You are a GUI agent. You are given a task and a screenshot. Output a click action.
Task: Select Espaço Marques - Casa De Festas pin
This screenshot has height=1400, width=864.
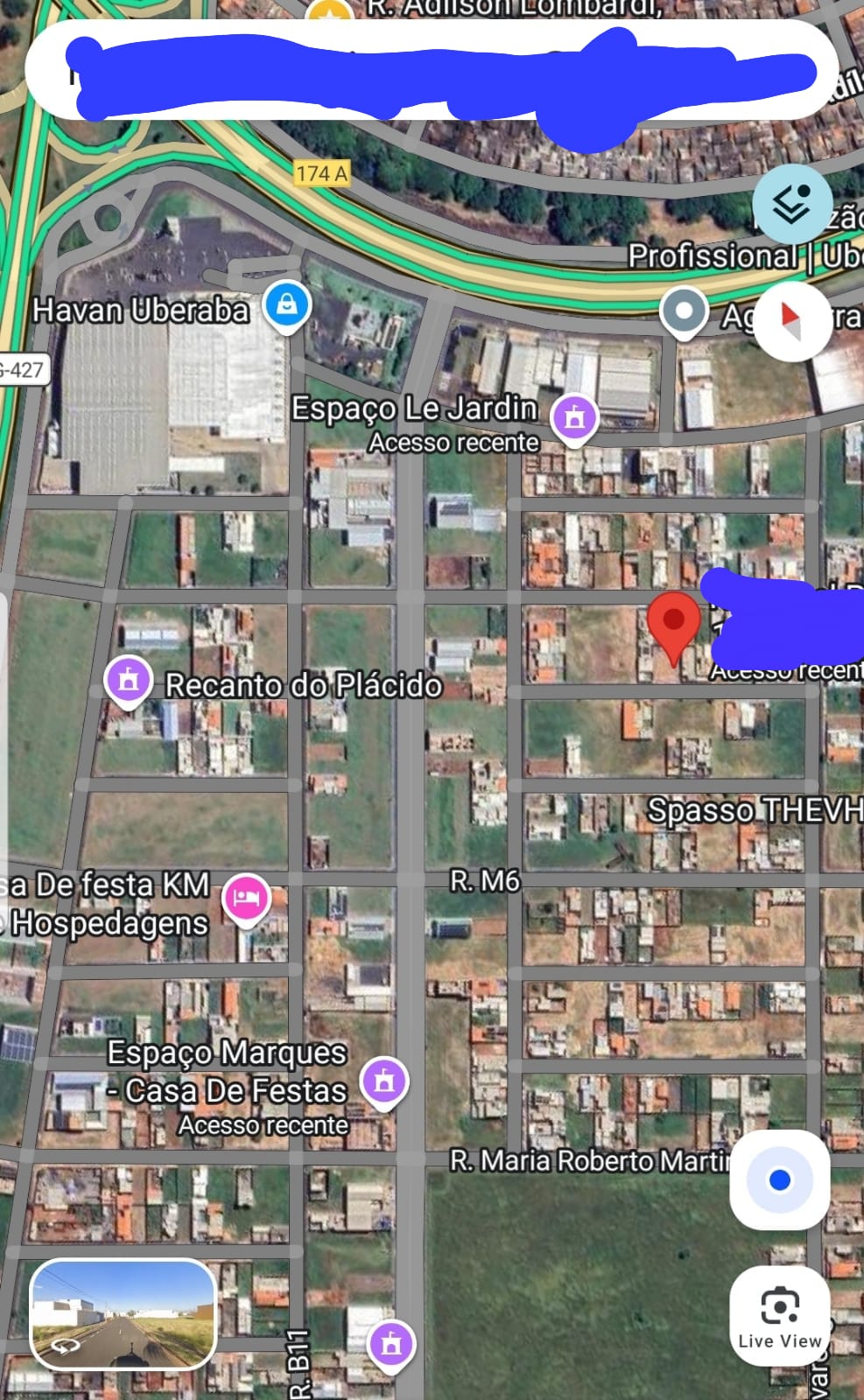384,1081
